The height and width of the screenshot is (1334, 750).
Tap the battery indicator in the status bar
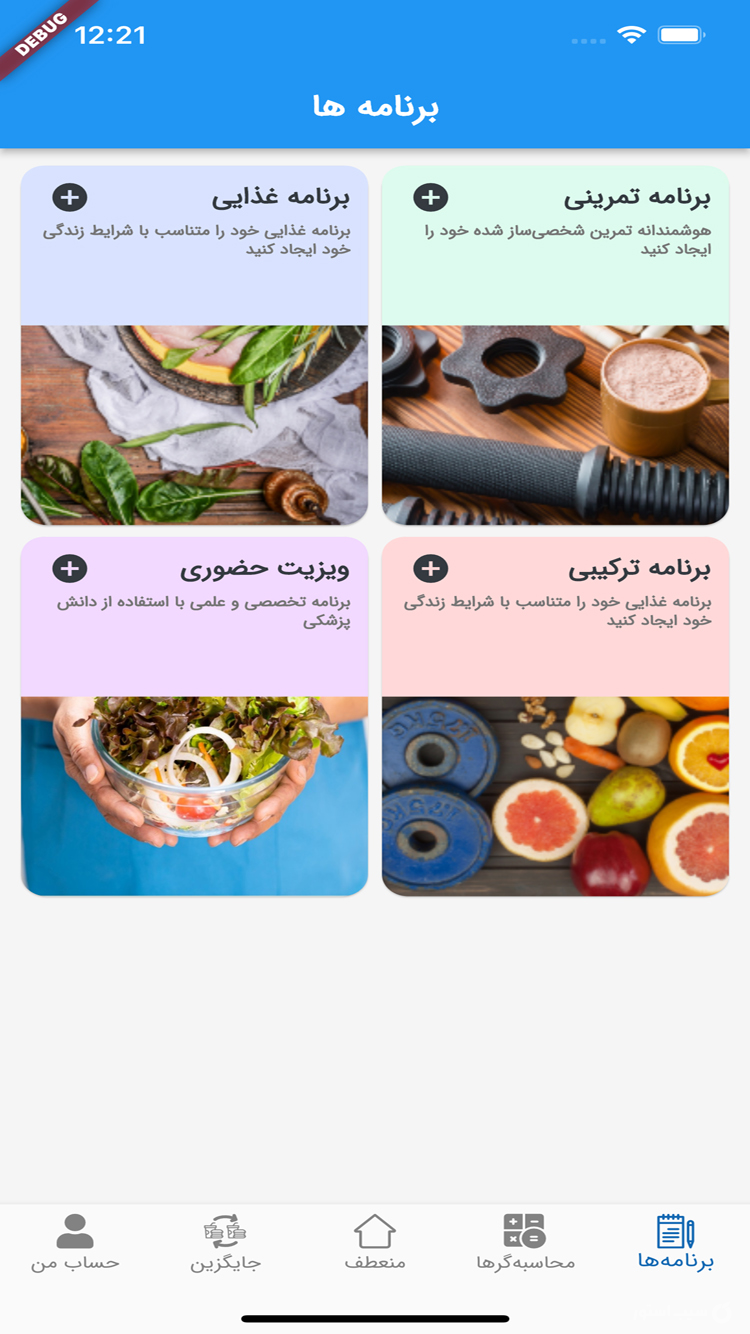[683, 34]
